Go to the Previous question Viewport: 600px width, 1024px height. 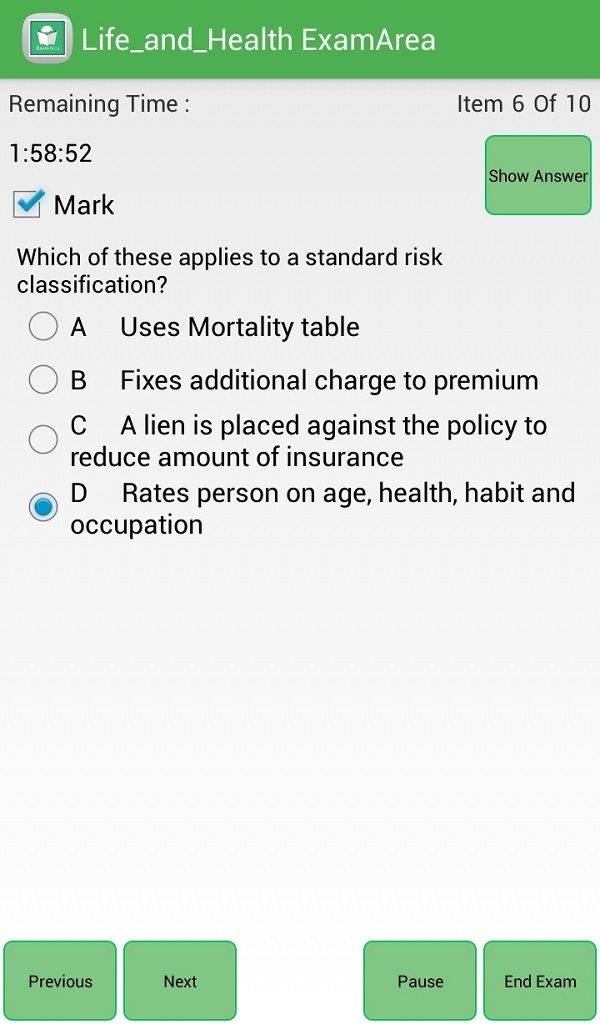(60, 981)
